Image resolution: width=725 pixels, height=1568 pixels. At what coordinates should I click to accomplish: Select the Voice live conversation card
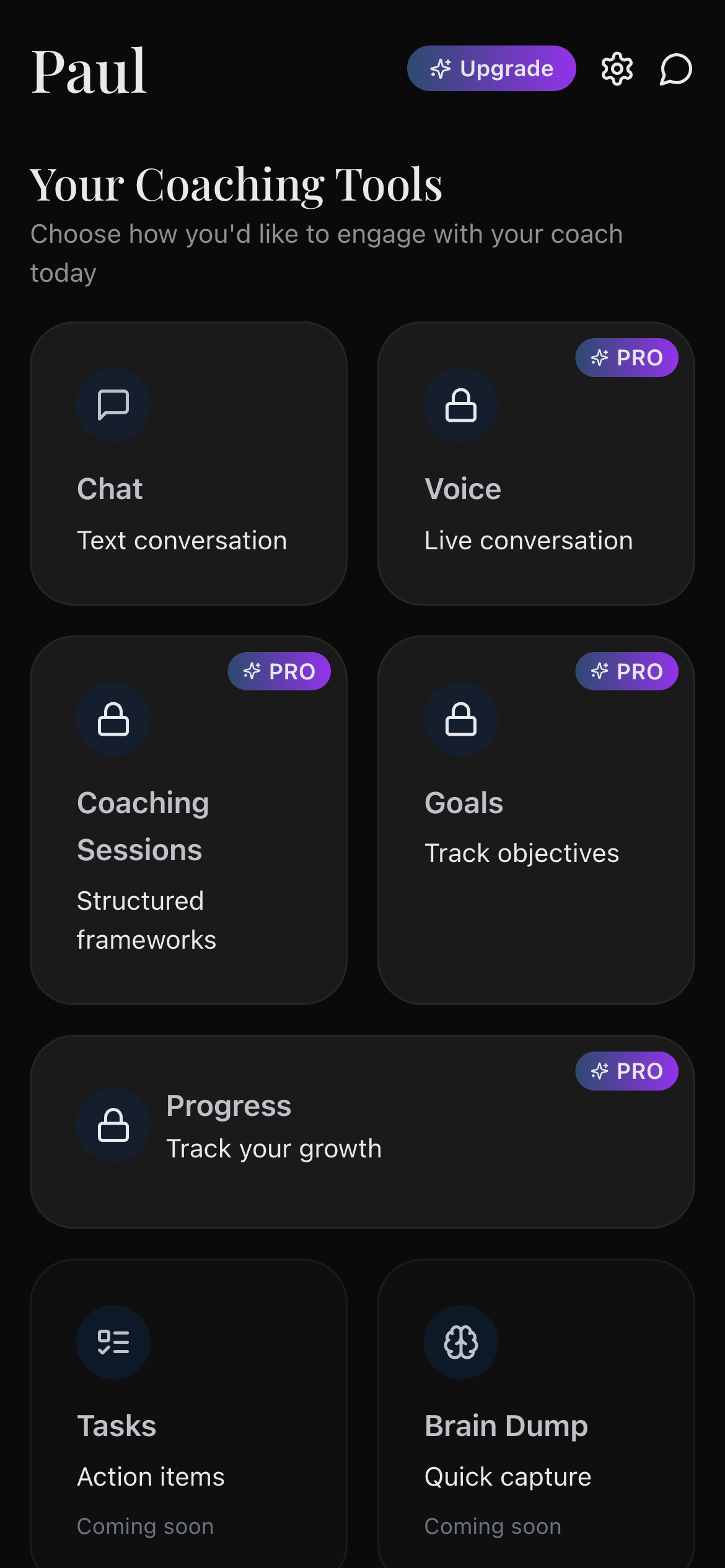[x=536, y=463]
